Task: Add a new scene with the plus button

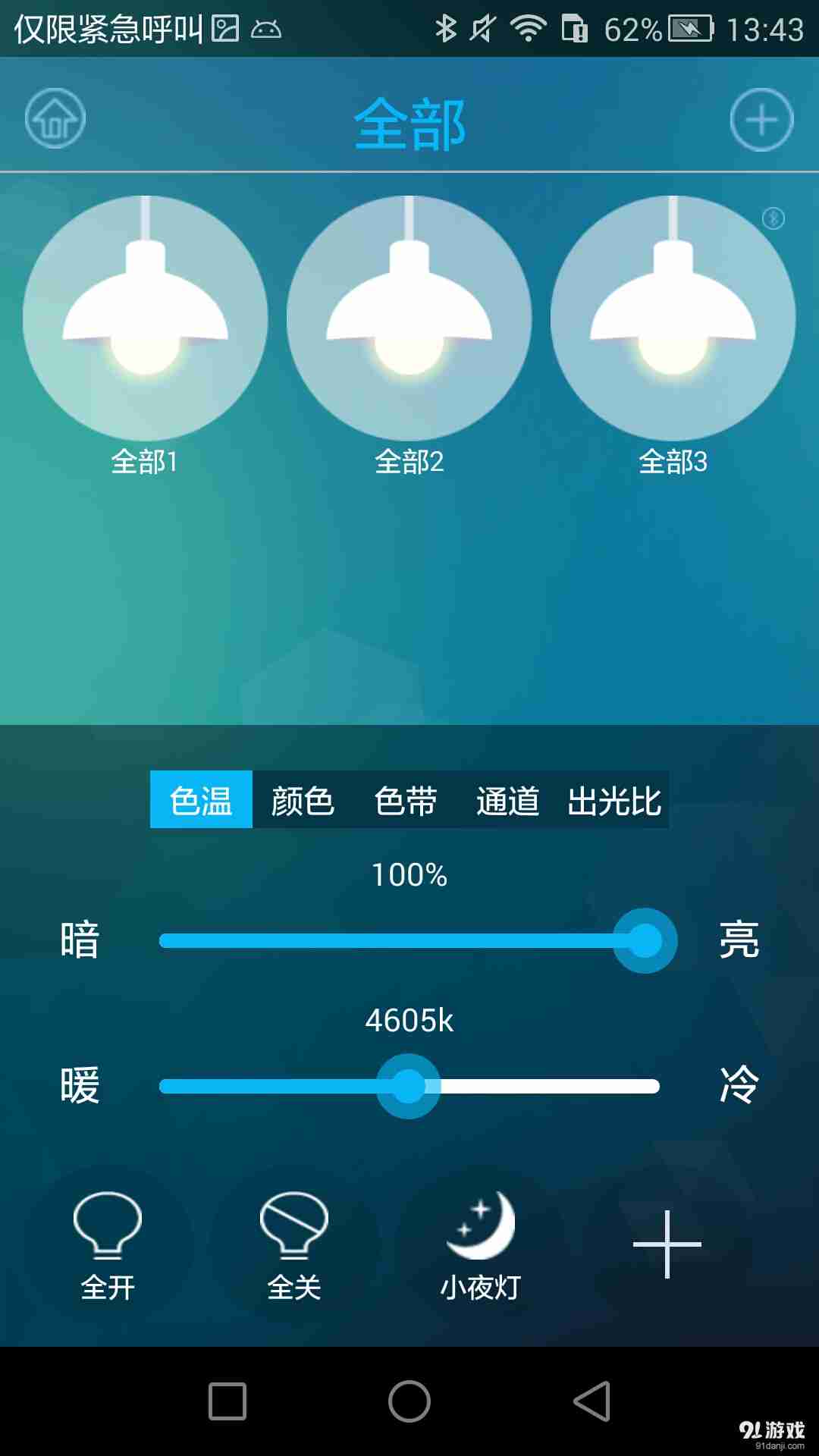Action: [667, 1244]
